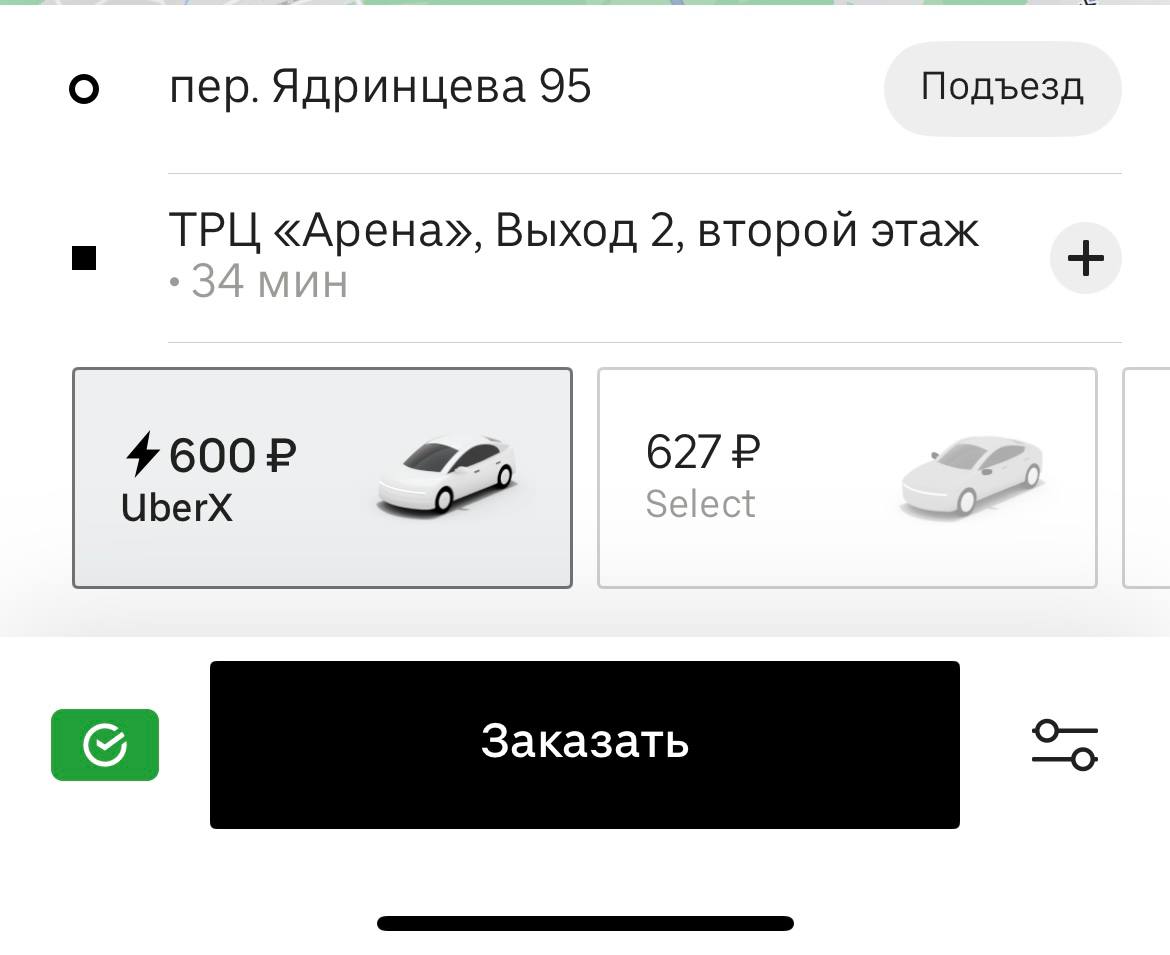The image size is (1170, 955).
Task: Choose the Select tariff for 627 ₽
Action: 846,478
